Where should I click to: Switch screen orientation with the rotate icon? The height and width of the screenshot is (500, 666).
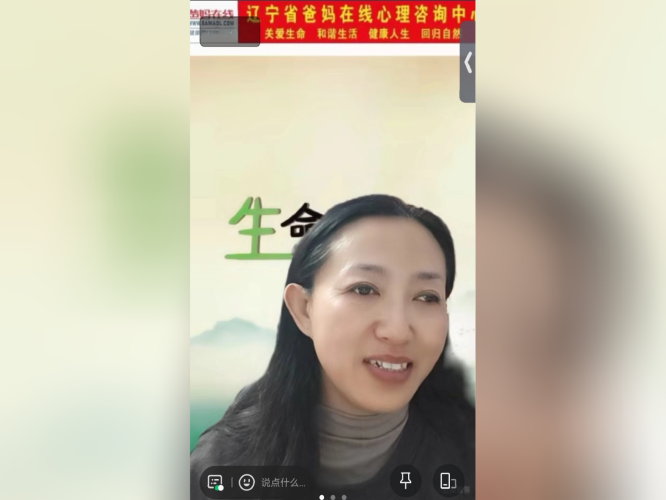447,481
